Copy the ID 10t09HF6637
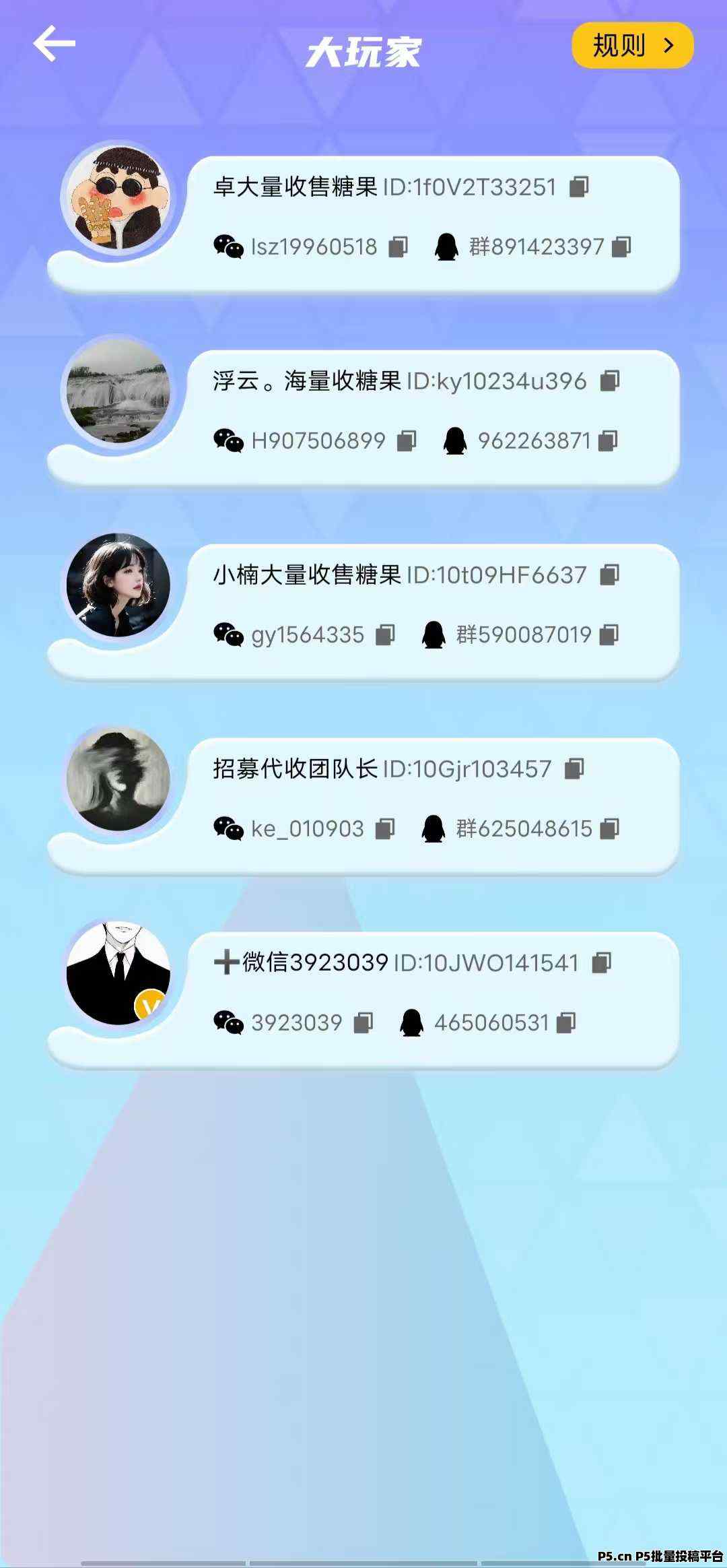 pyautogui.click(x=610, y=575)
